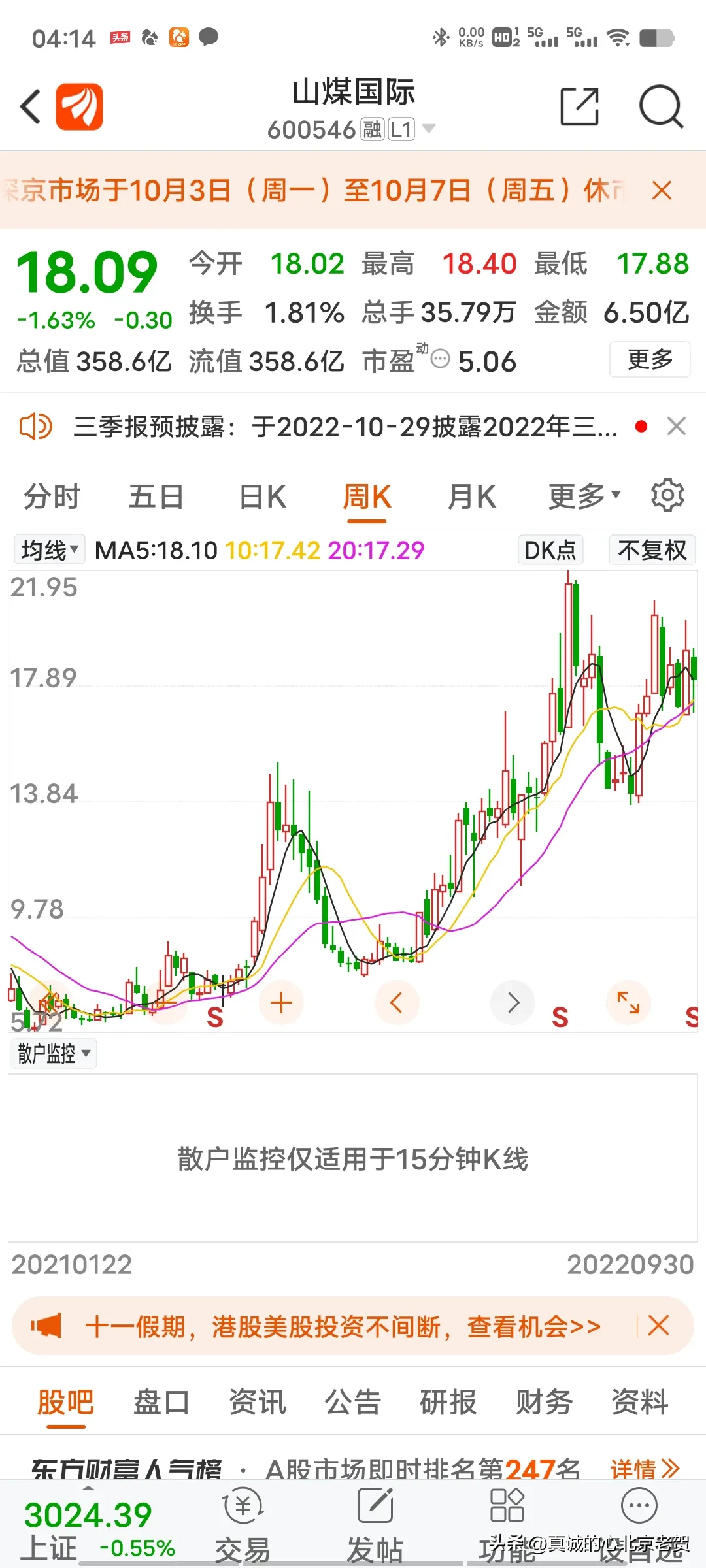Share this stock page
The width and height of the screenshot is (706, 1568).
click(x=580, y=106)
